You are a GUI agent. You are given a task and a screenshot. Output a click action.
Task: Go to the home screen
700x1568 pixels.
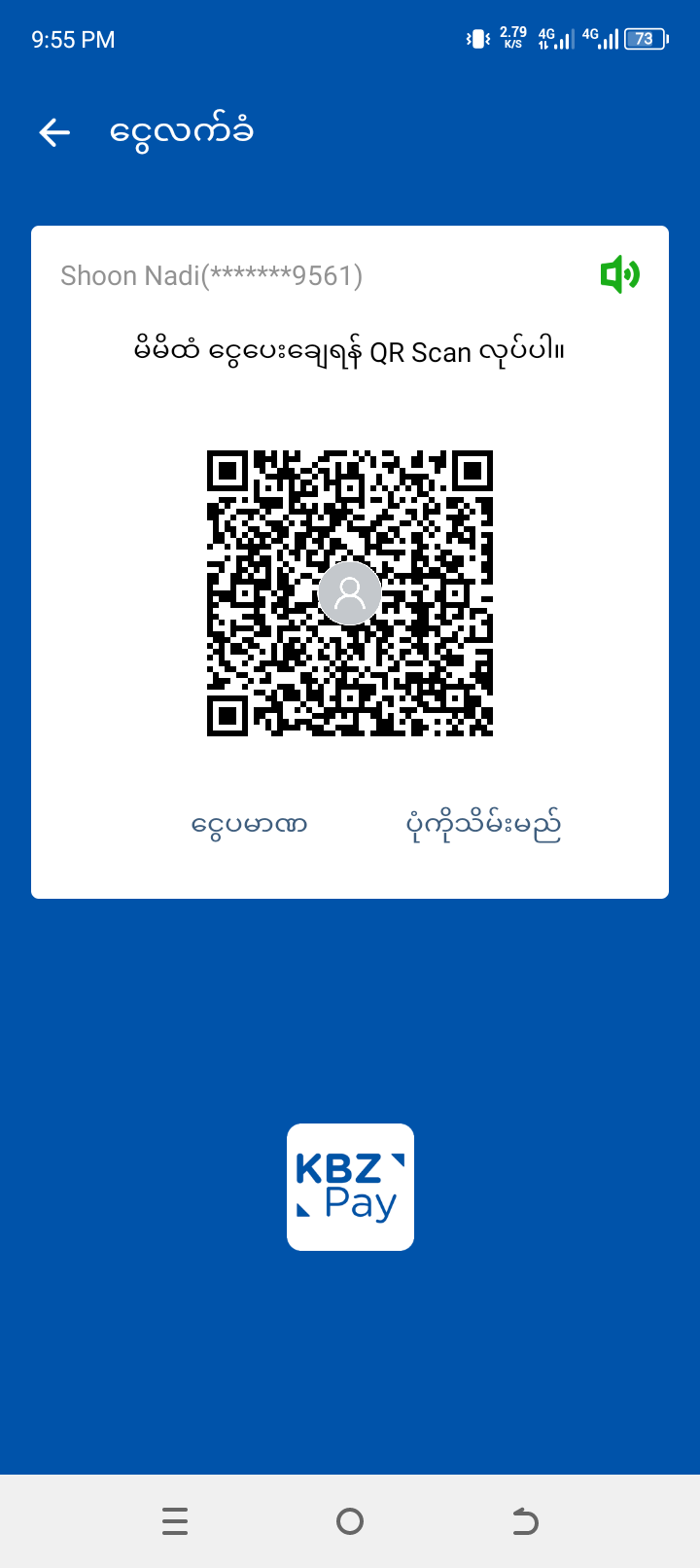tap(350, 1520)
